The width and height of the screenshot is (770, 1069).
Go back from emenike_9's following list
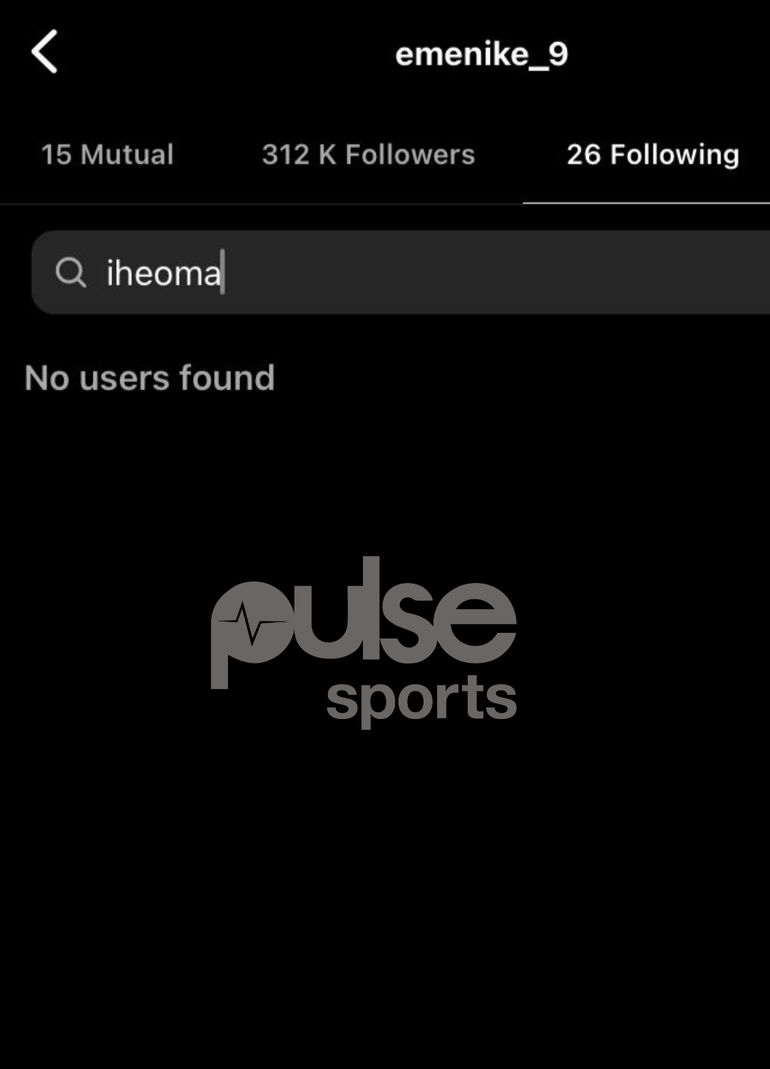click(x=45, y=52)
